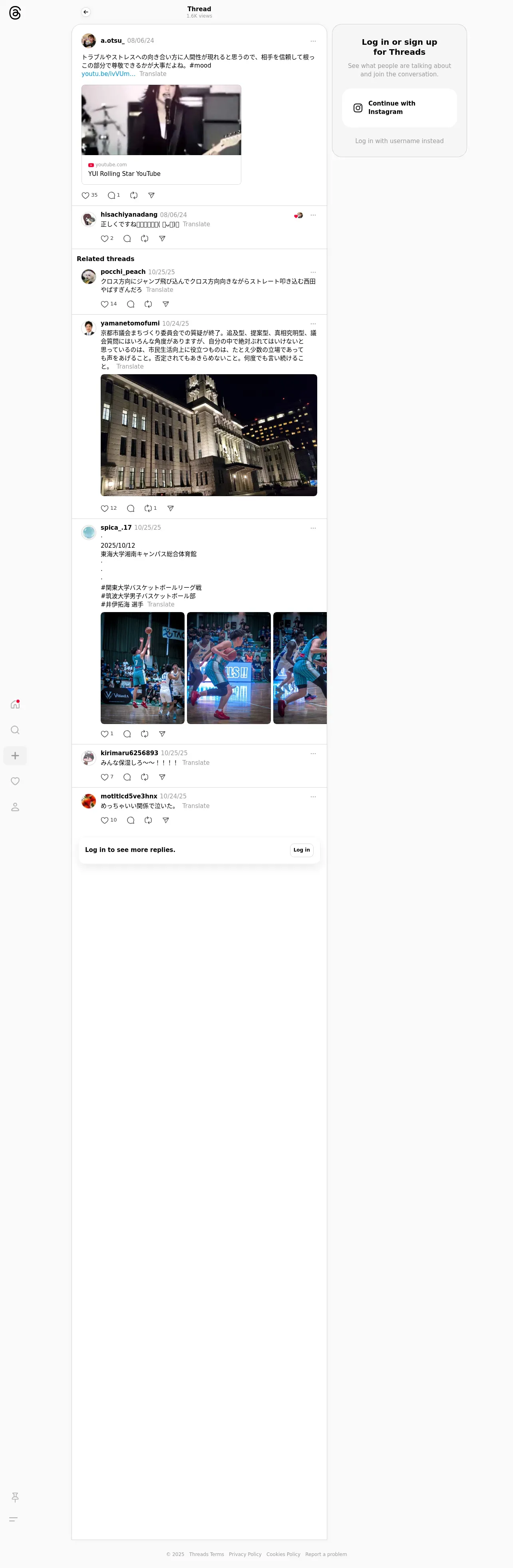Viewport: 513px width, 1568px height.
Task: Translate hisachiyanadang's reply
Action: (x=196, y=225)
